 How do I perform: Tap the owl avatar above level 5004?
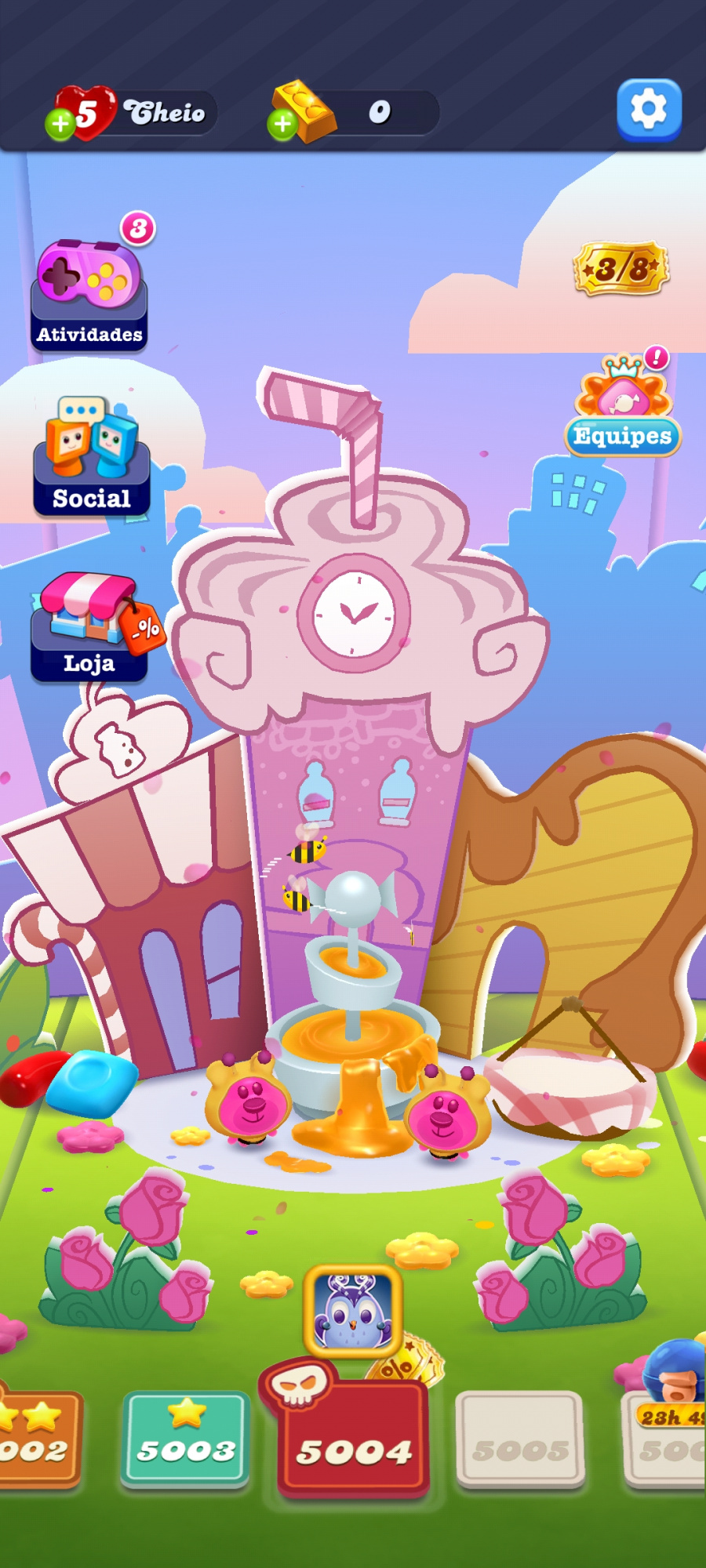click(x=353, y=1311)
